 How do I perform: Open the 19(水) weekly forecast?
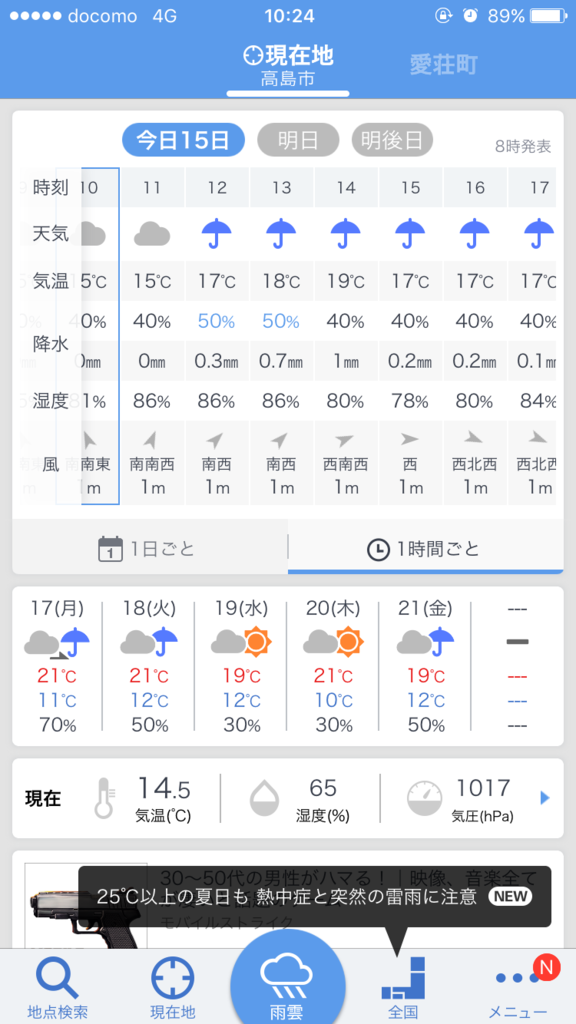point(241,665)
